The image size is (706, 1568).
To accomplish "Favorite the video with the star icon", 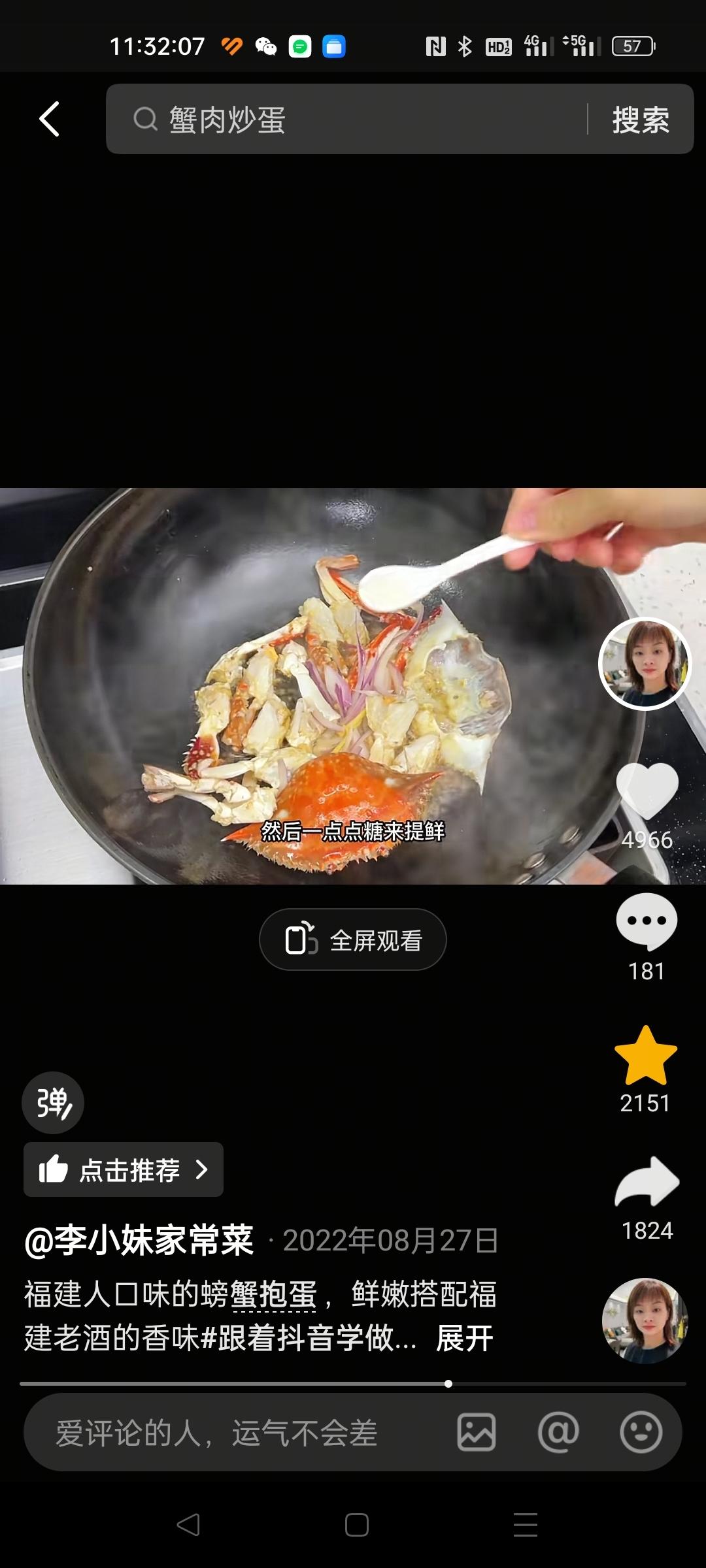I will pyautogui.click(x=646, y=1056).
